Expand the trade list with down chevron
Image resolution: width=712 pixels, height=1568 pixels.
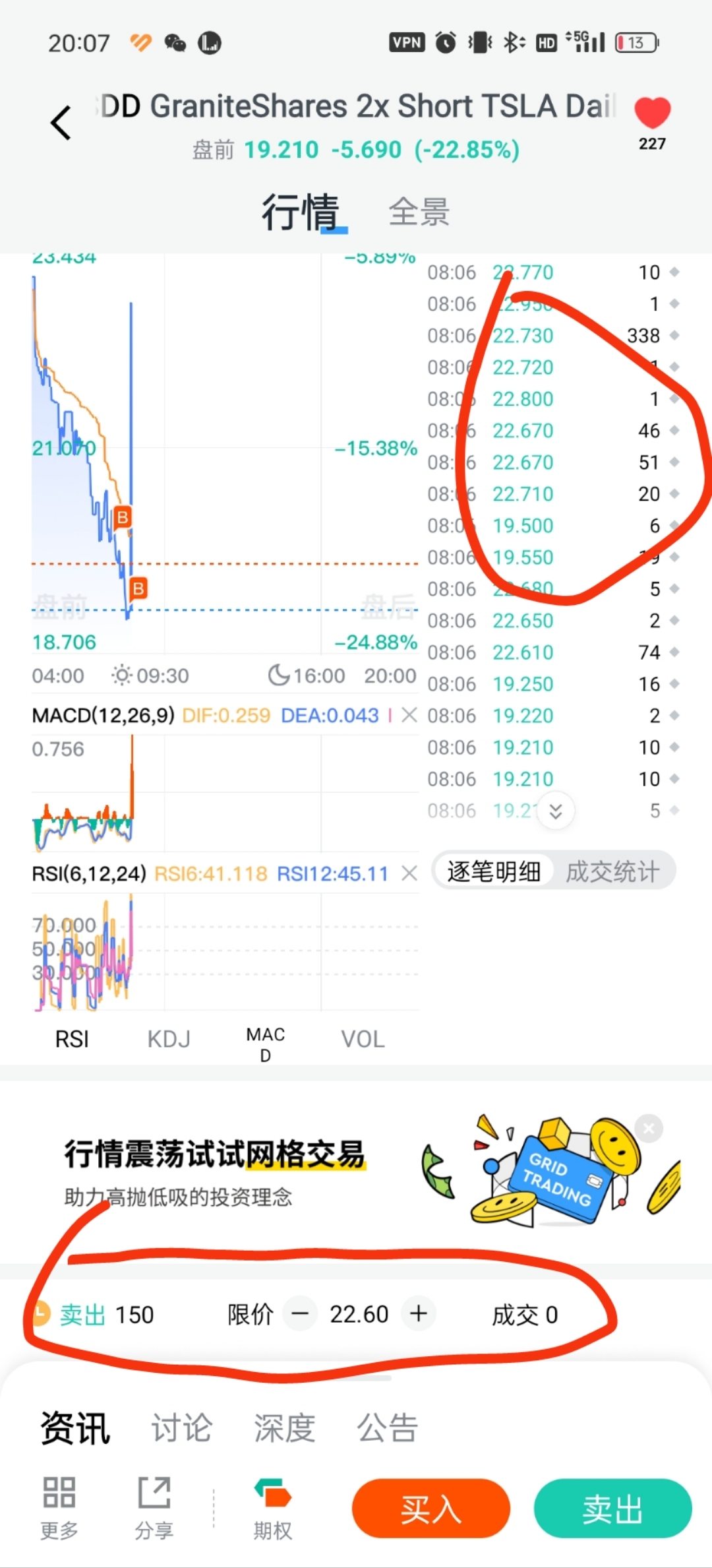pos(556,811)
